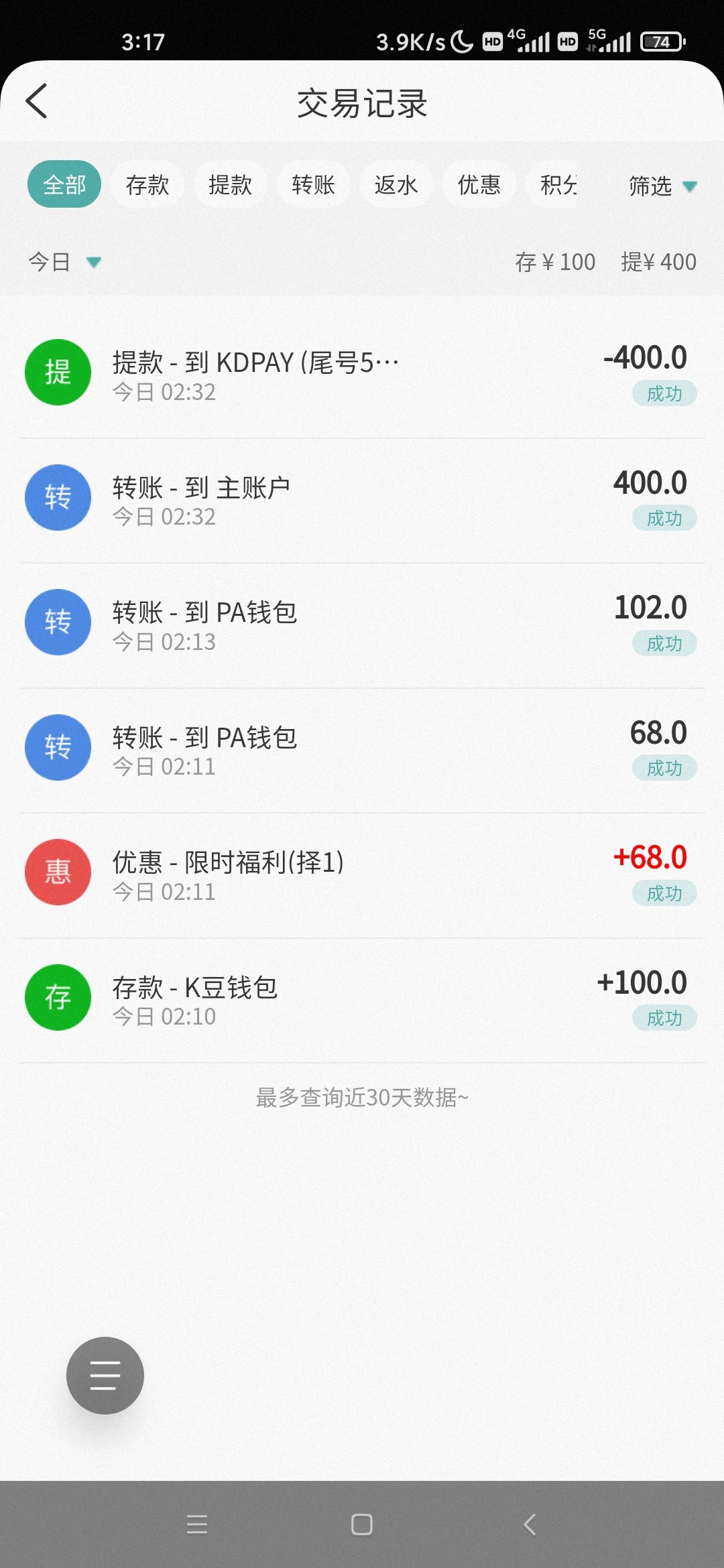This screenshot has height=1568, width=724.
Task: Open the 优惠 限时福利 record
Action: (362, 874)
